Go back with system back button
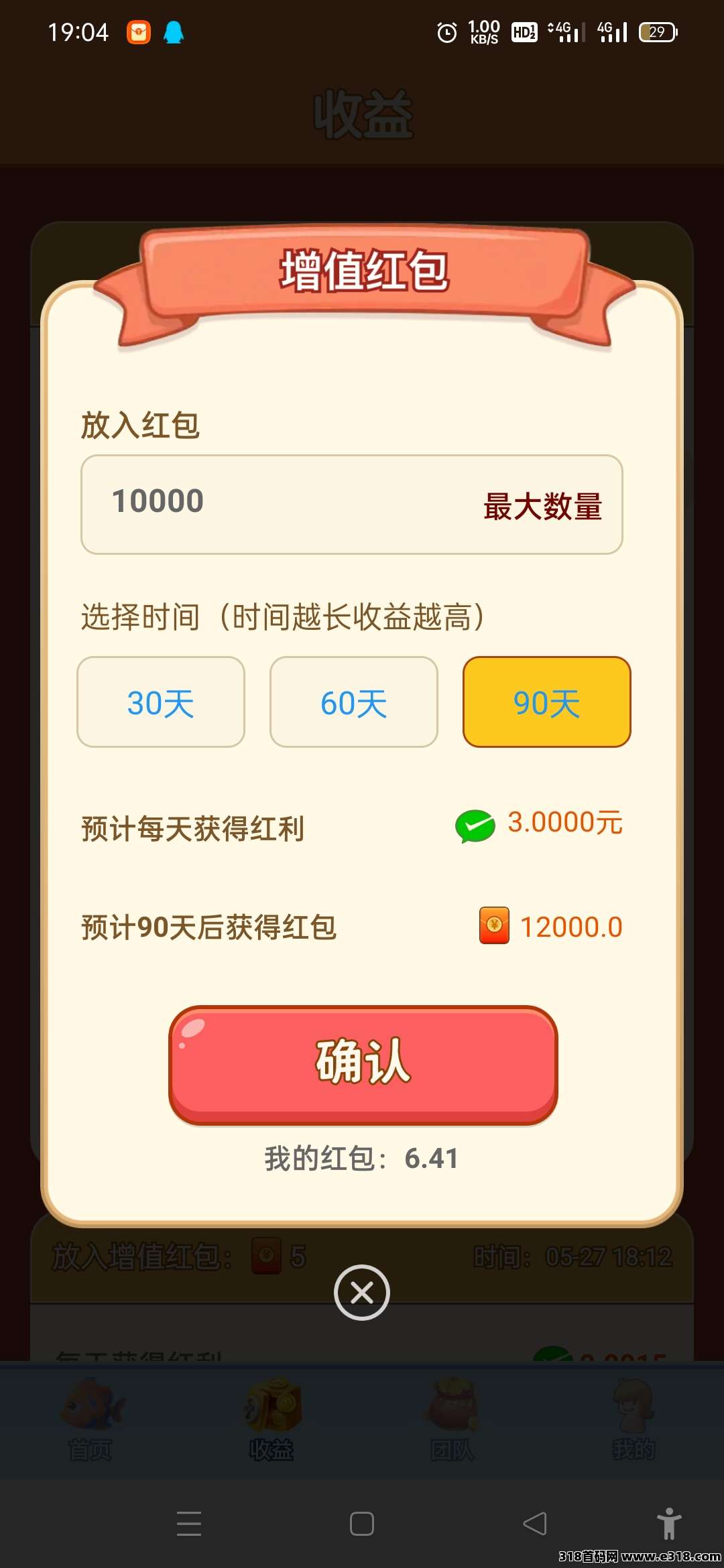 [535, 1523]
